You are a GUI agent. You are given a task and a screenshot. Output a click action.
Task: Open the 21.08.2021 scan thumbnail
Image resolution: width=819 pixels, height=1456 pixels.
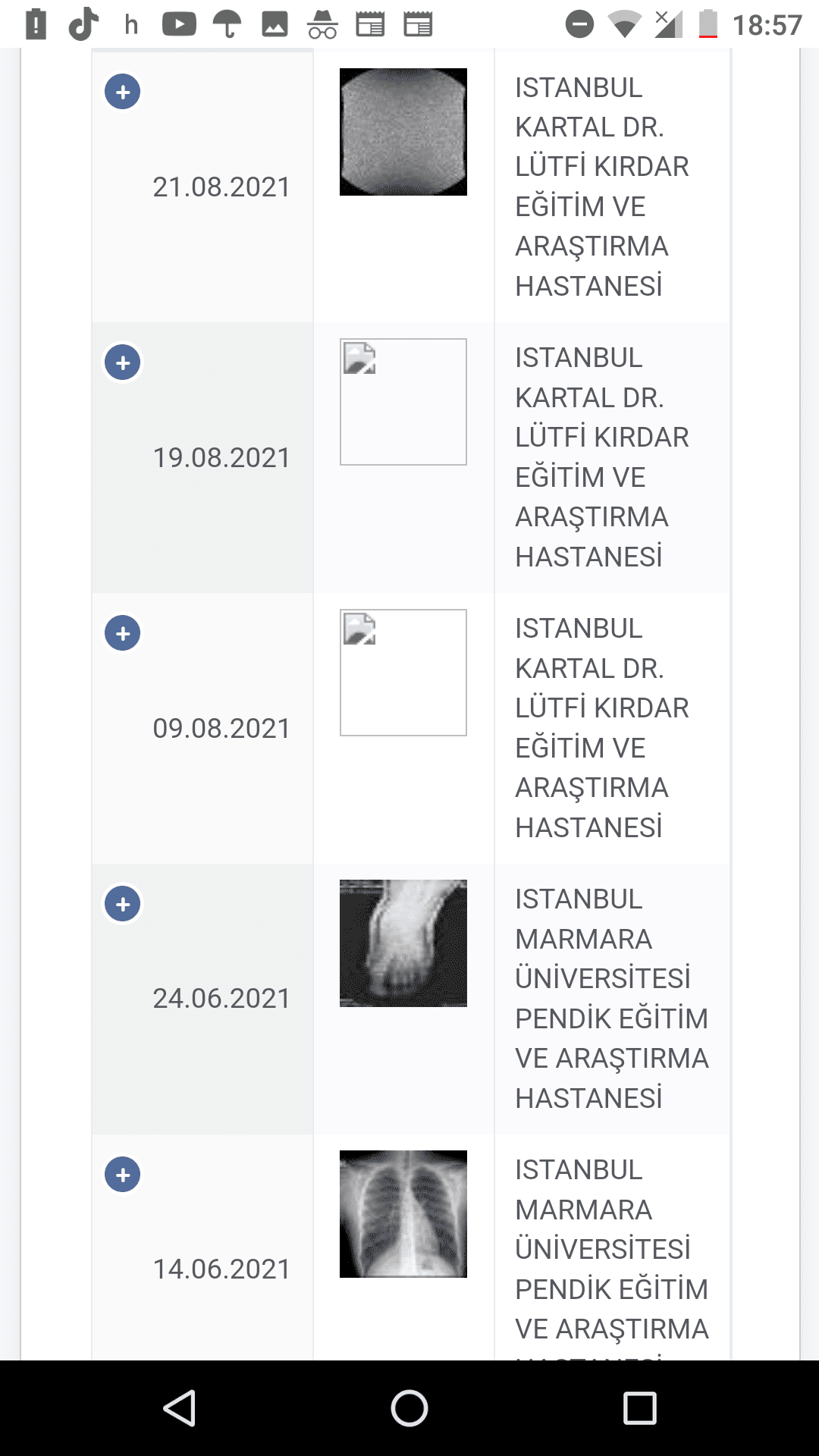pyautogui.click(x=403, y=132)
